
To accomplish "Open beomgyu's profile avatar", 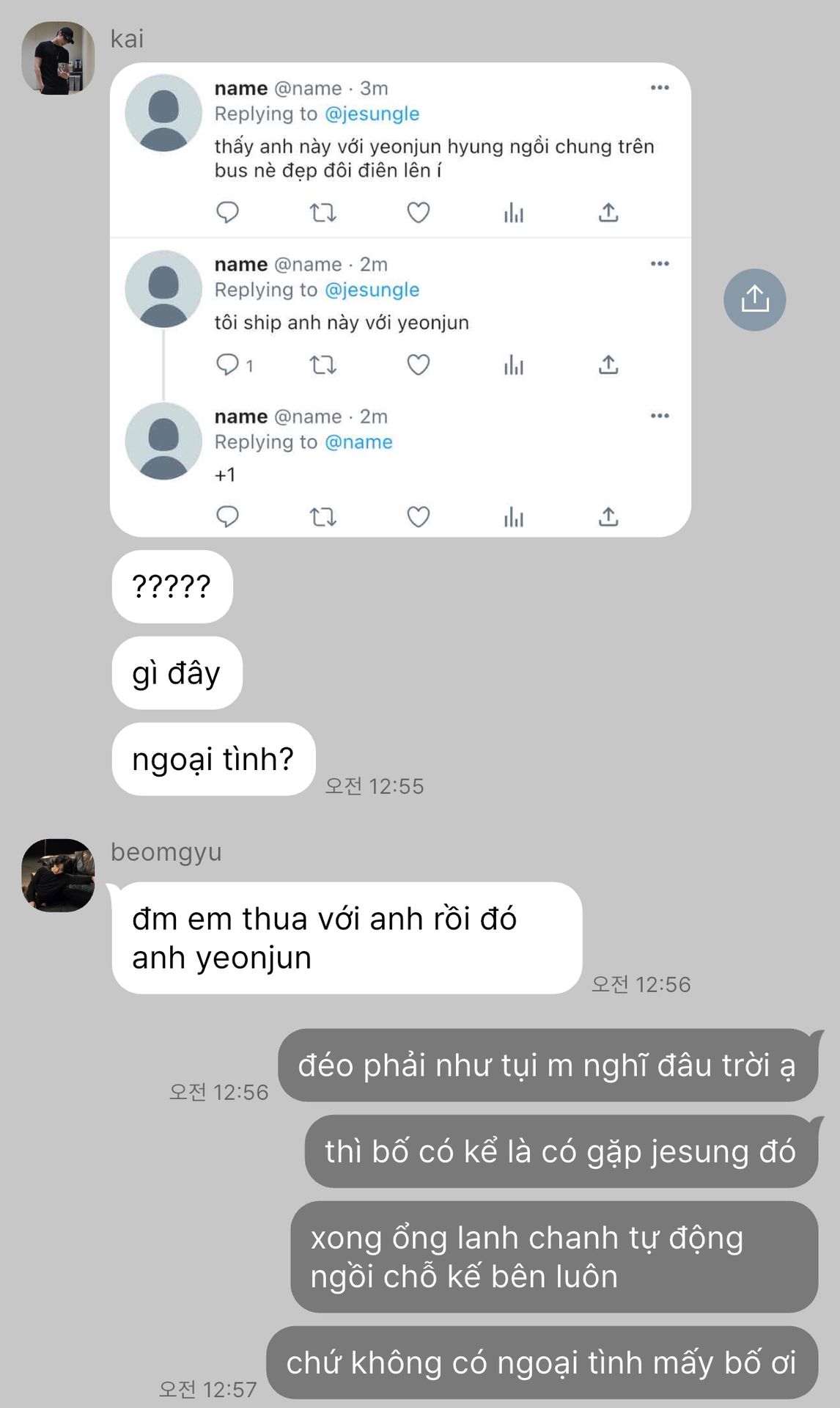I will 58,875.
